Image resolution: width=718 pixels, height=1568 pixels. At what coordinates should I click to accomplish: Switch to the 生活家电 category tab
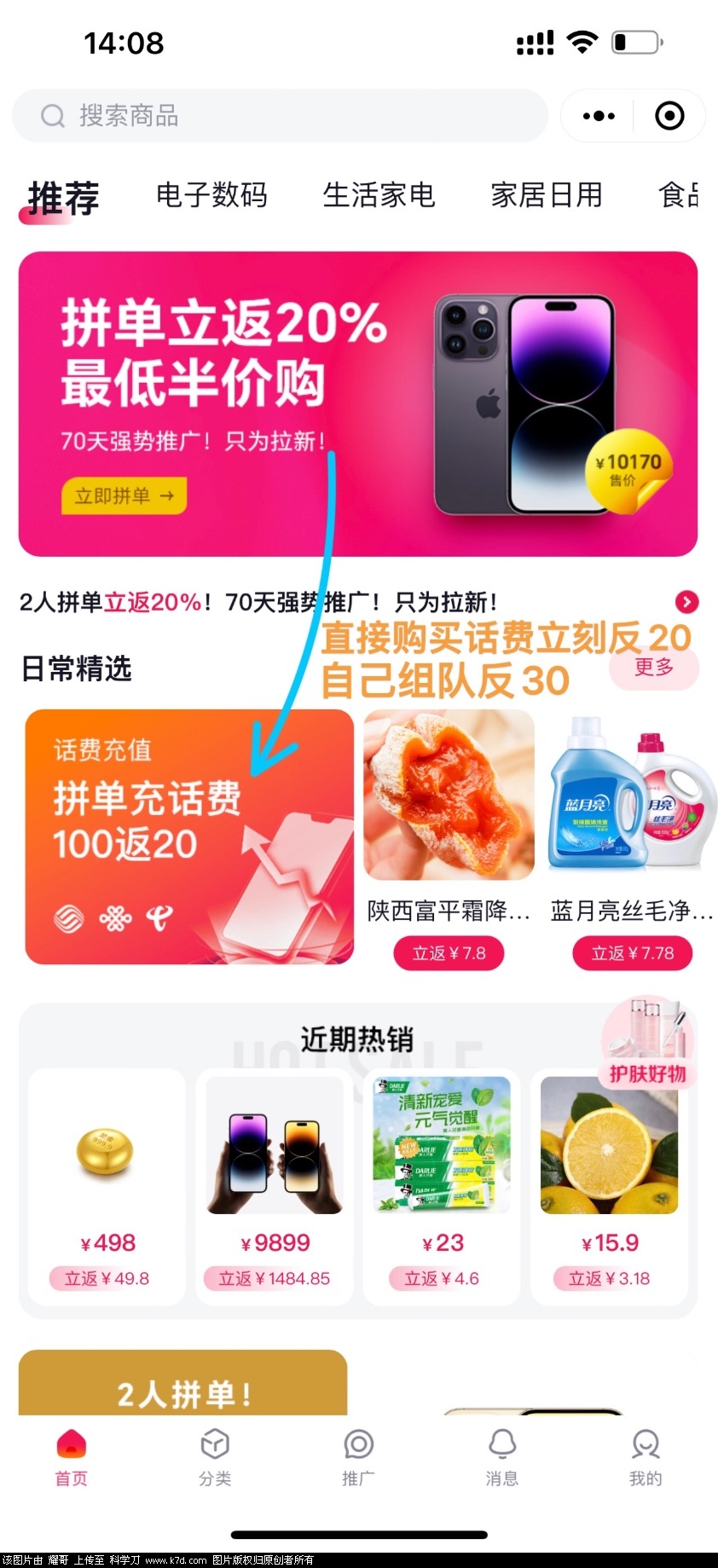coord(379,195)
